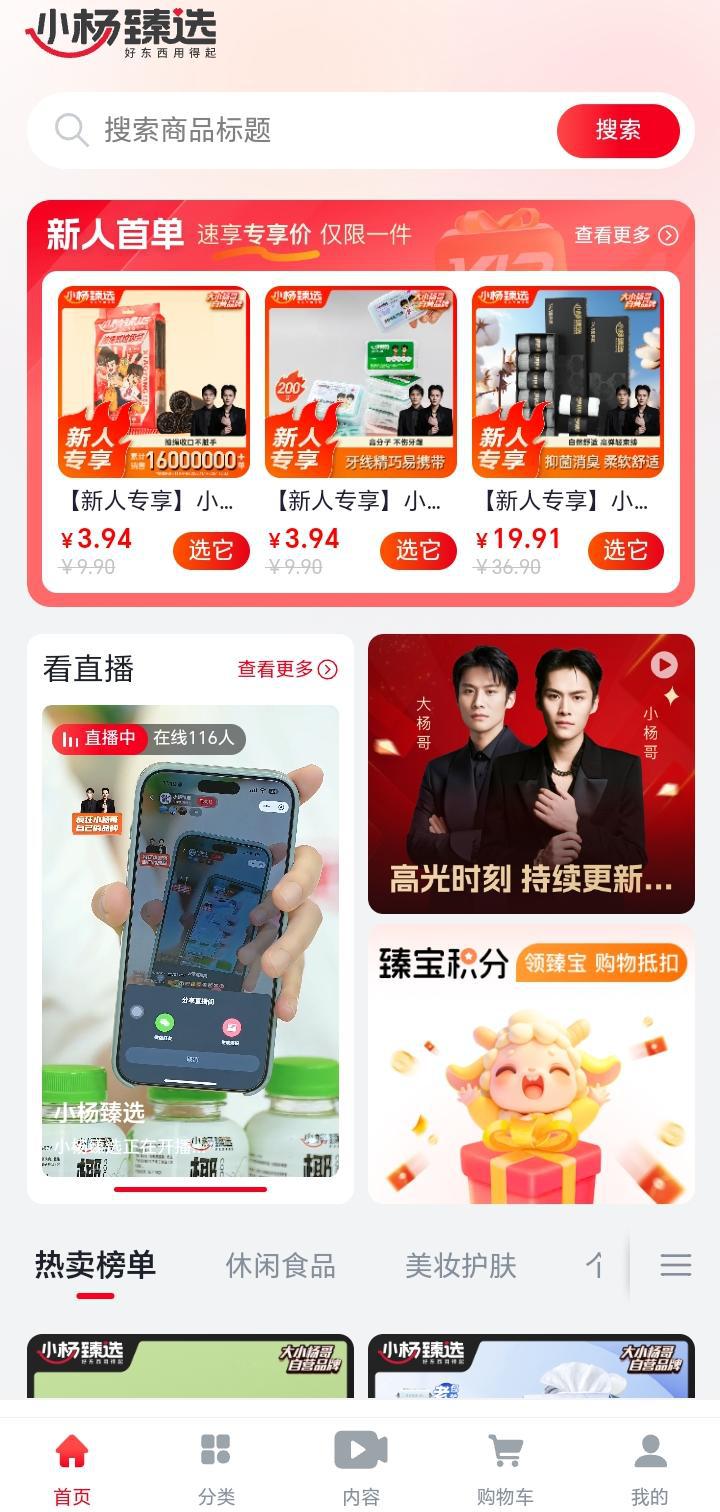Expand the full category list menu icon
This screenshot has height=1512, width=720.
675,1265
